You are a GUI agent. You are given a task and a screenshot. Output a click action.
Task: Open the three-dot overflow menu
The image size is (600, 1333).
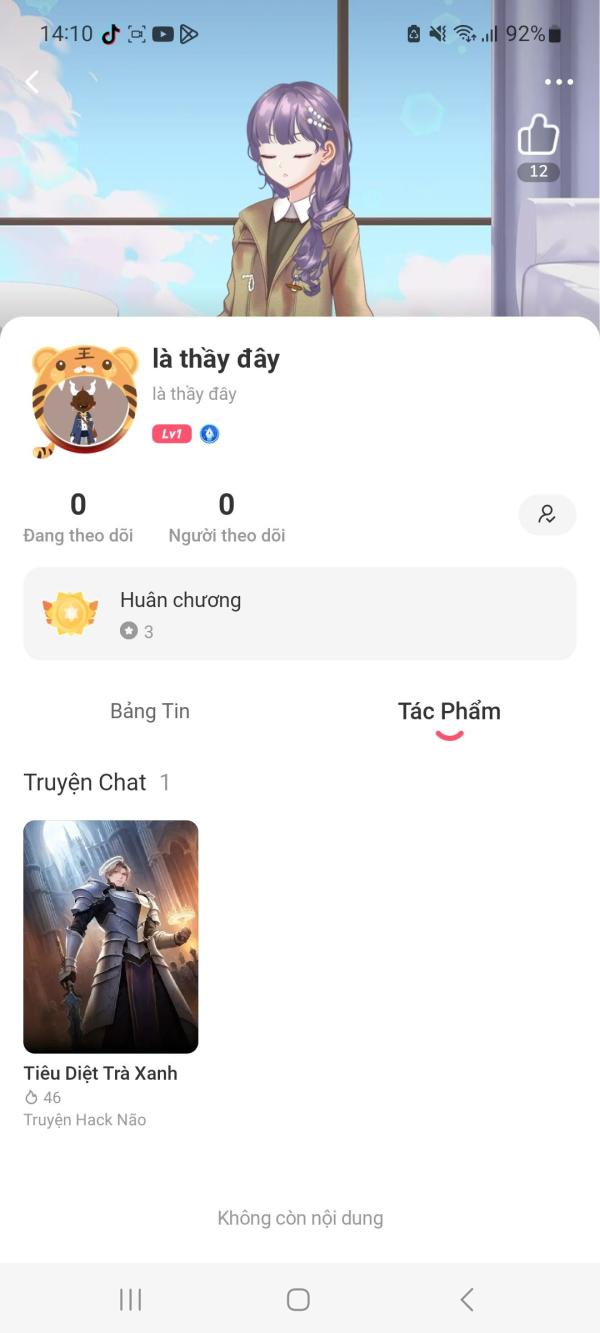click(558, 82)
